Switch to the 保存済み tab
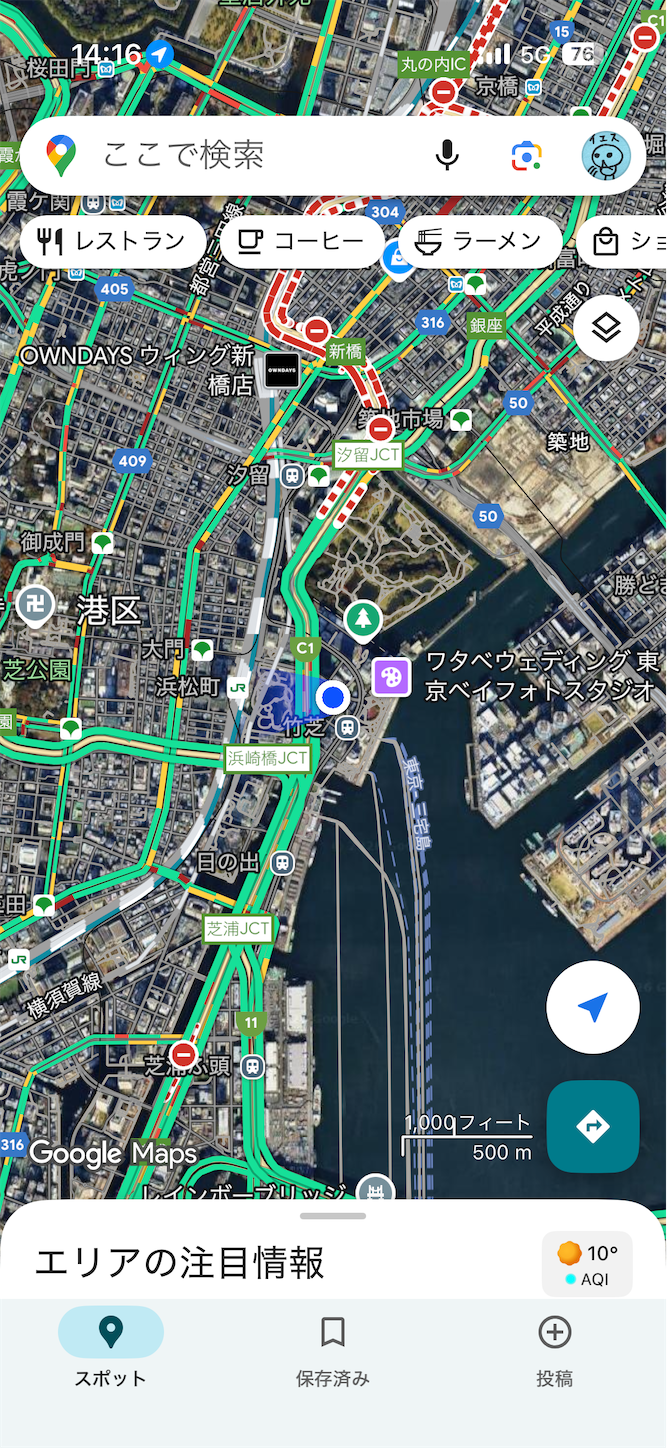The width and height of the screenshot is (667, 1448). (x=333, y=1348)
